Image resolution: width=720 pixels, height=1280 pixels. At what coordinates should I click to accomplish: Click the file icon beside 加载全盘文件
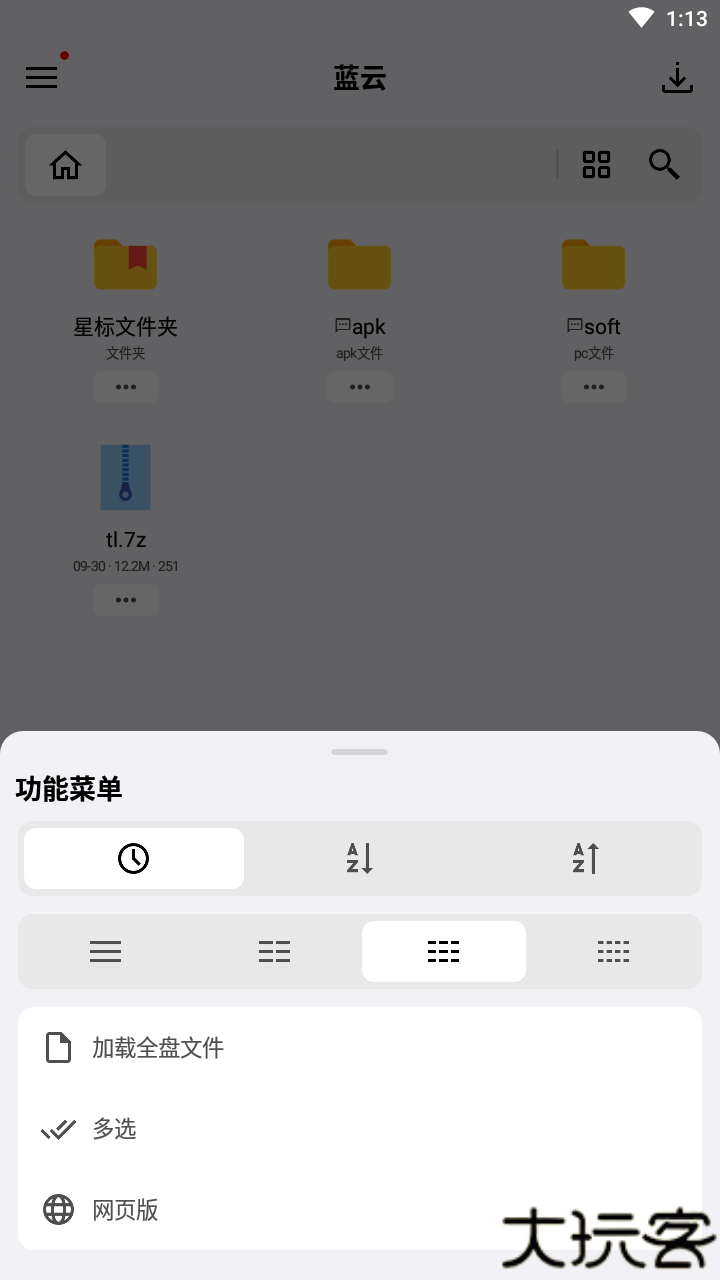coord(58,1047)
